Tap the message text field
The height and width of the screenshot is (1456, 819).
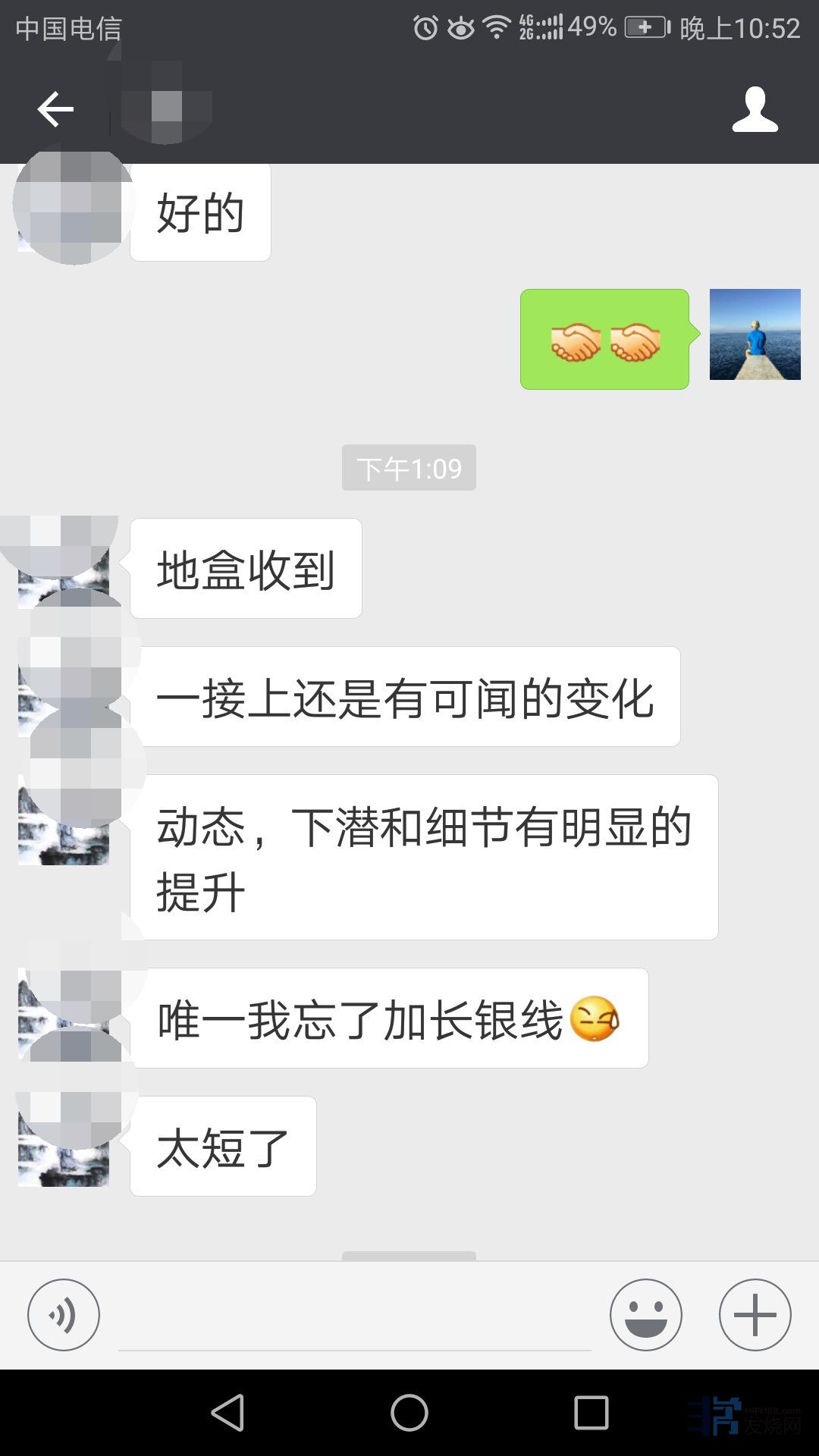(354, 1319)
